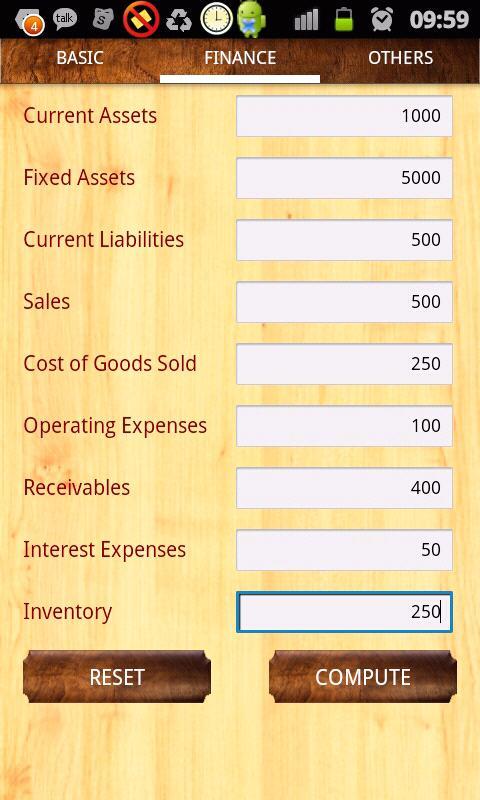The image size is (480, 800).
Task: Clear all values with RESET
Action: [x=117, y=677]
